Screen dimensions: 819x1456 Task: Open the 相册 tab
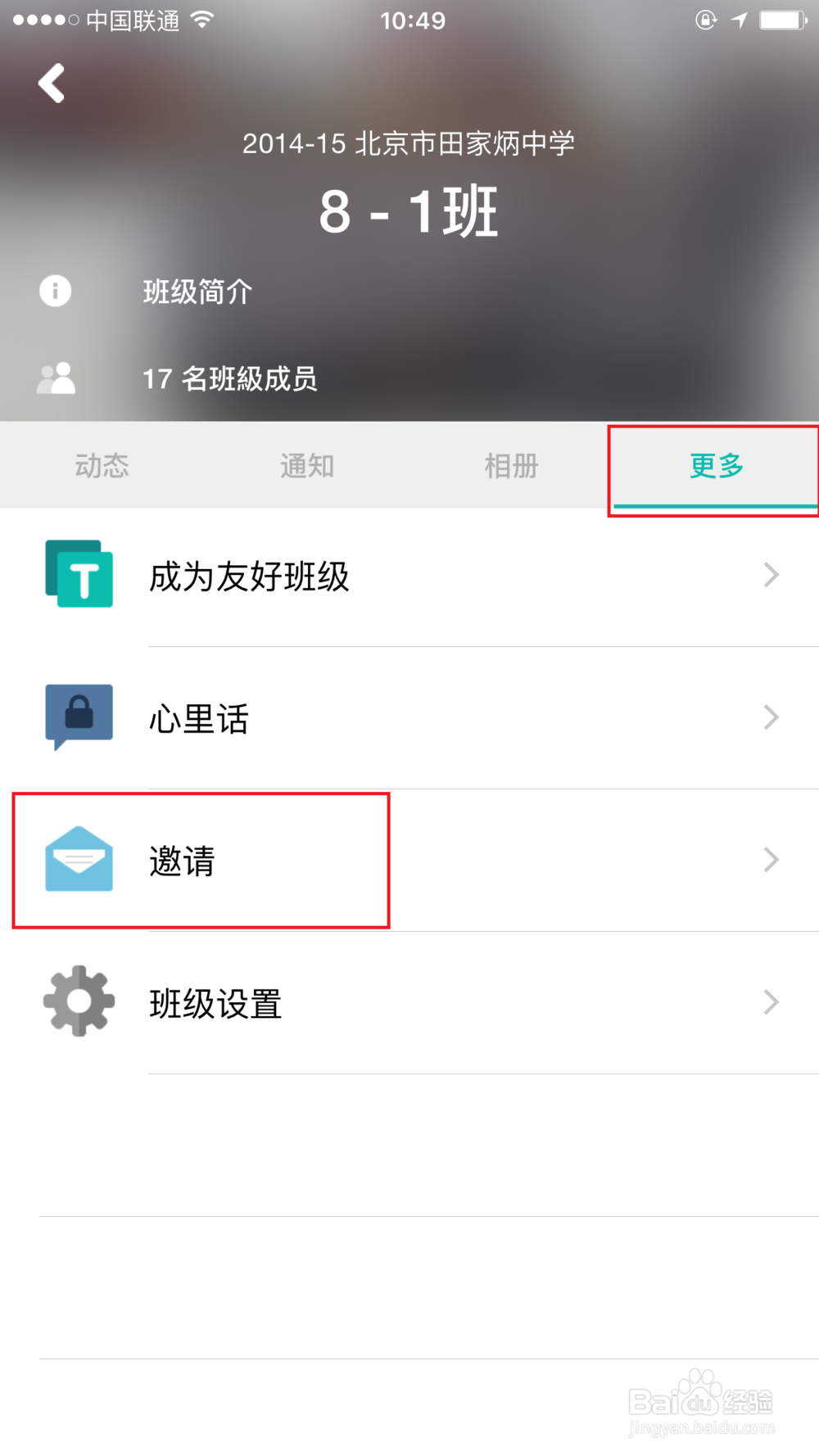[x=510, y=465]
